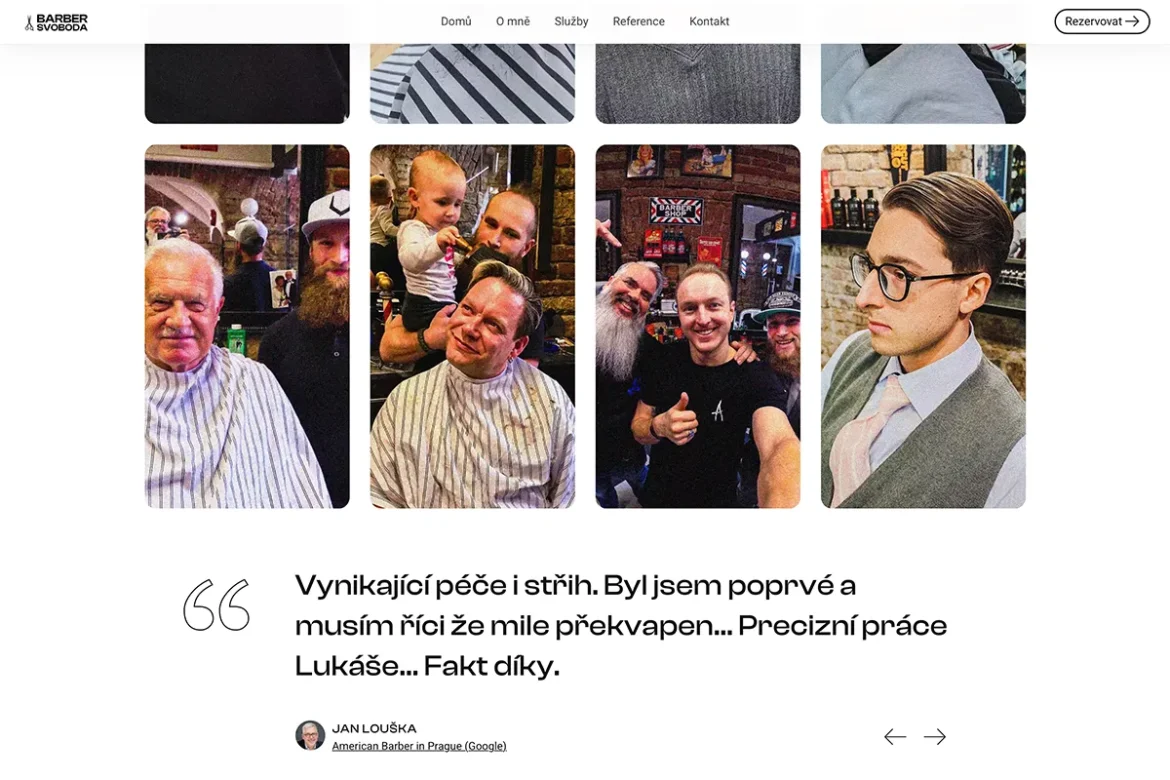The height and width of the screenshot is (780, 1170).
Task: Open the photo of the elderly client
Action: point(247,326)
